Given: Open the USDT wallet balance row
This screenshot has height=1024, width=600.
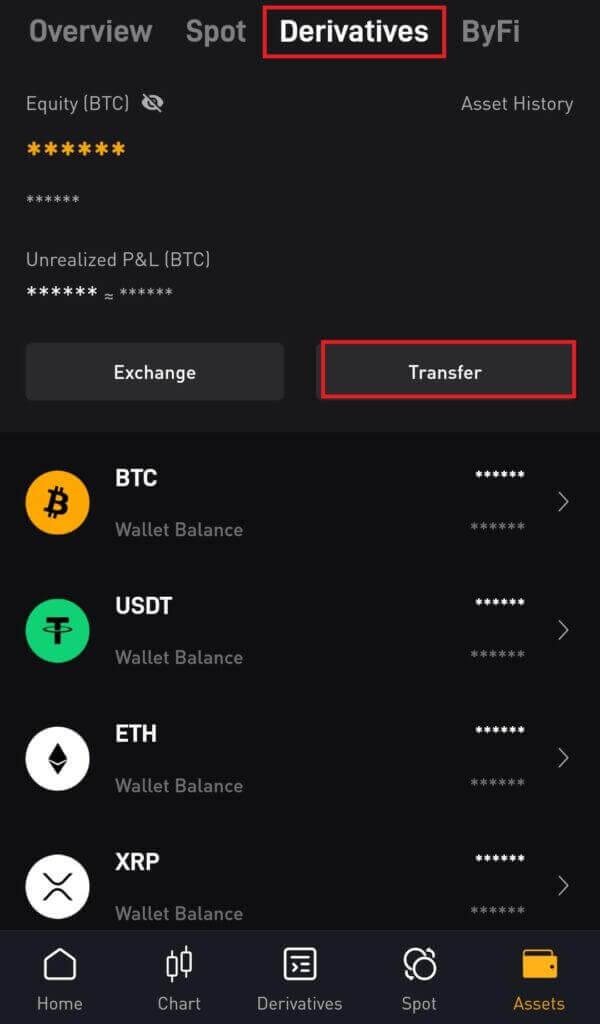Looking at the screenshot, I should click(300, 630).
